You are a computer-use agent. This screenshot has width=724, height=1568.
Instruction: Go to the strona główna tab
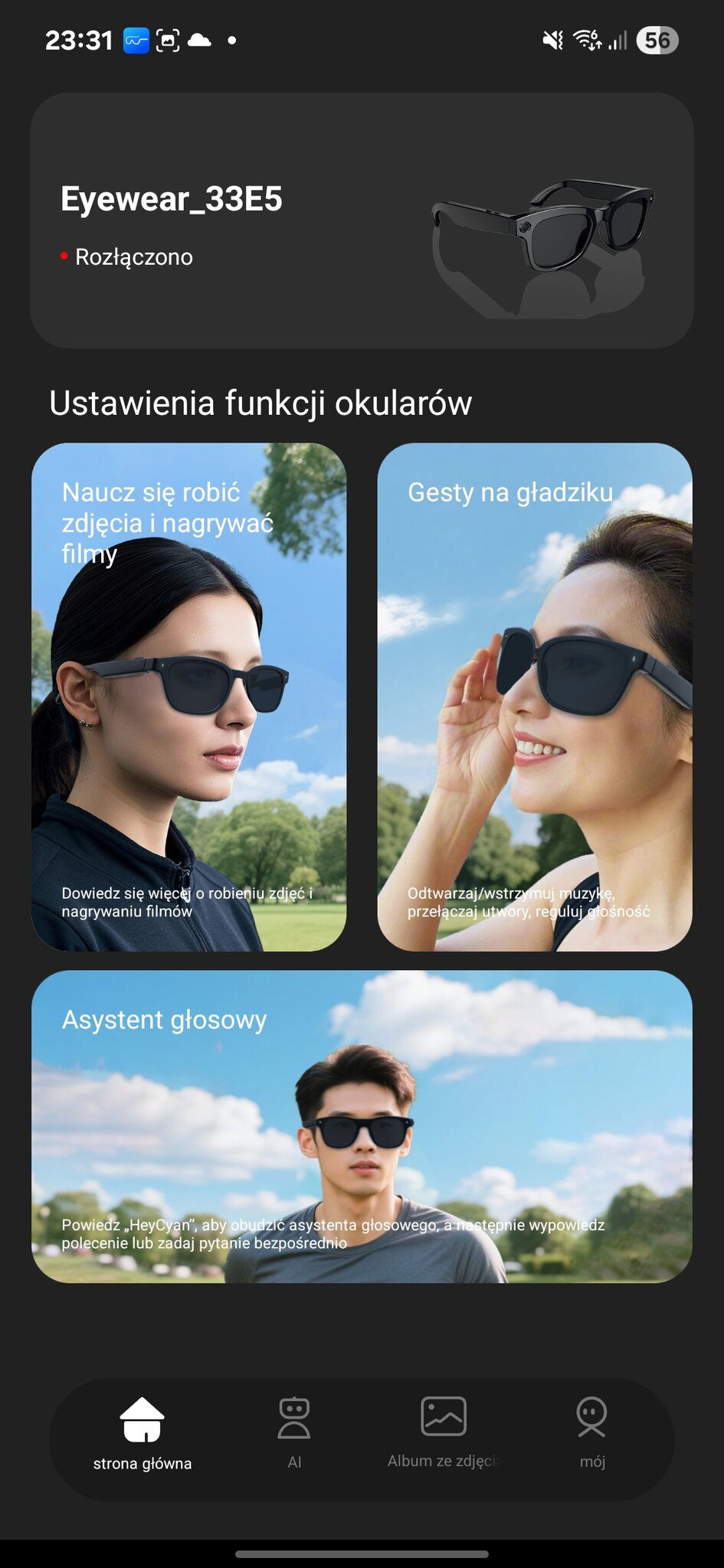(x=143, y=1435)
